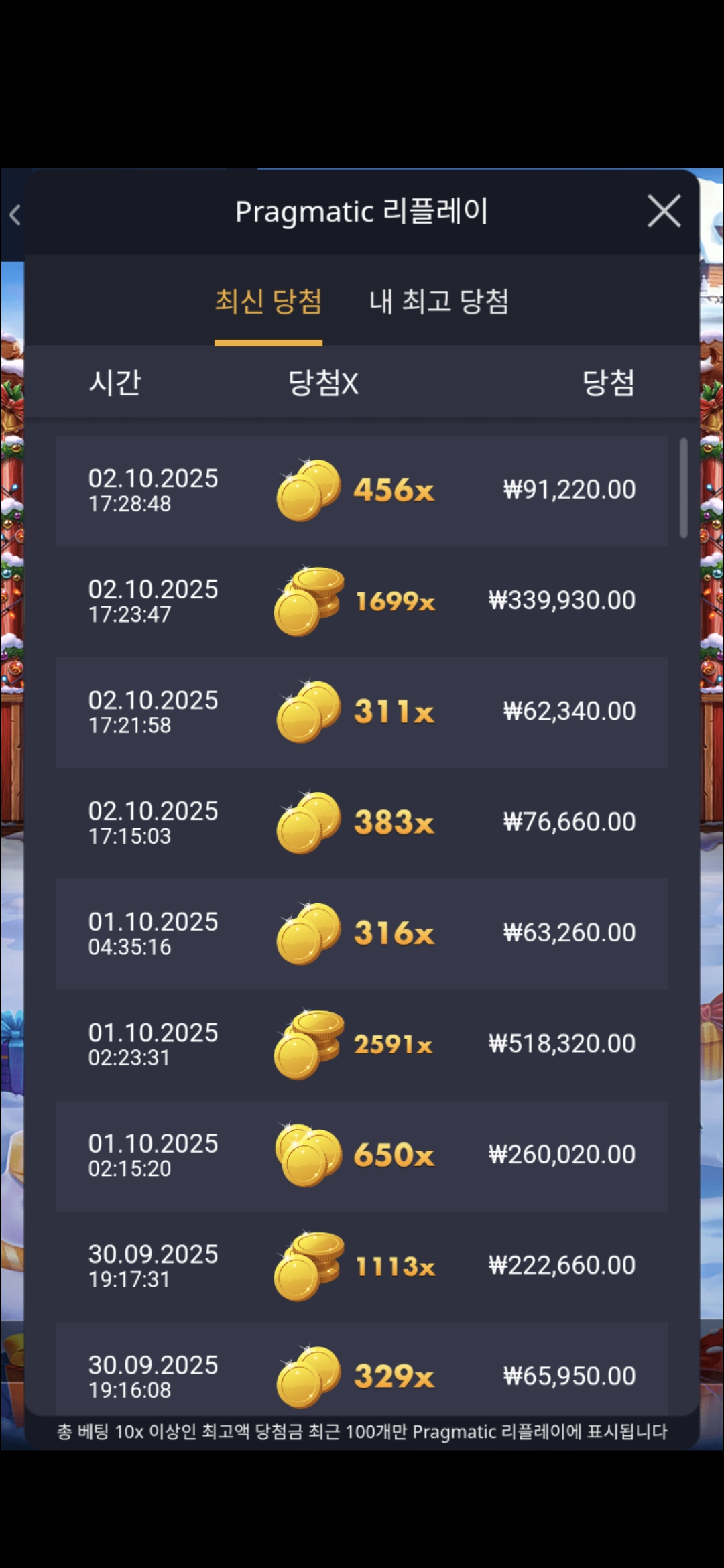This screenshot has width=724, height=1568.
Task: Go back using the left arrow
Action: (x=15, y=215)
